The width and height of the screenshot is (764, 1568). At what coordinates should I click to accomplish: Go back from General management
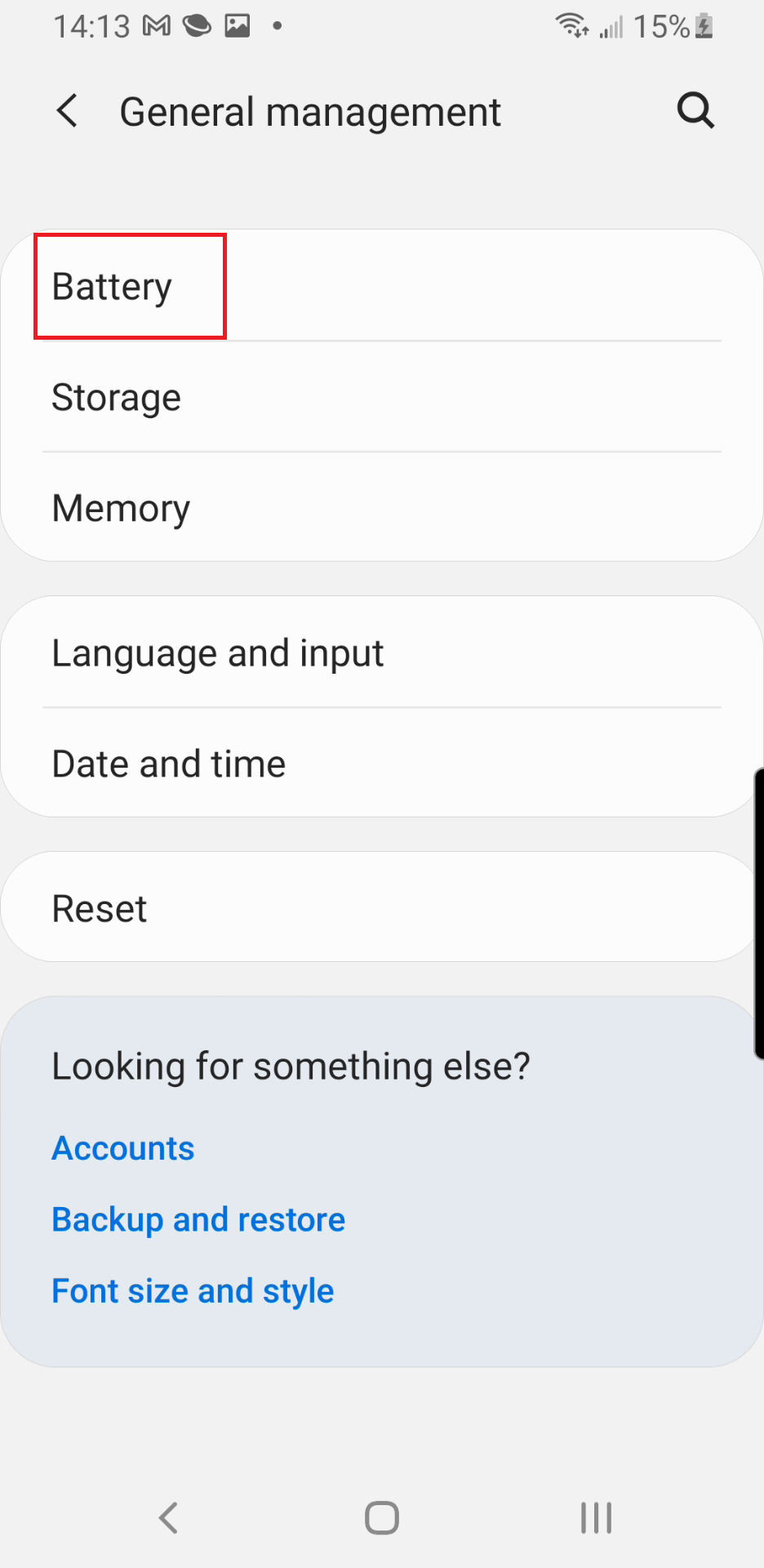point(68,110)
